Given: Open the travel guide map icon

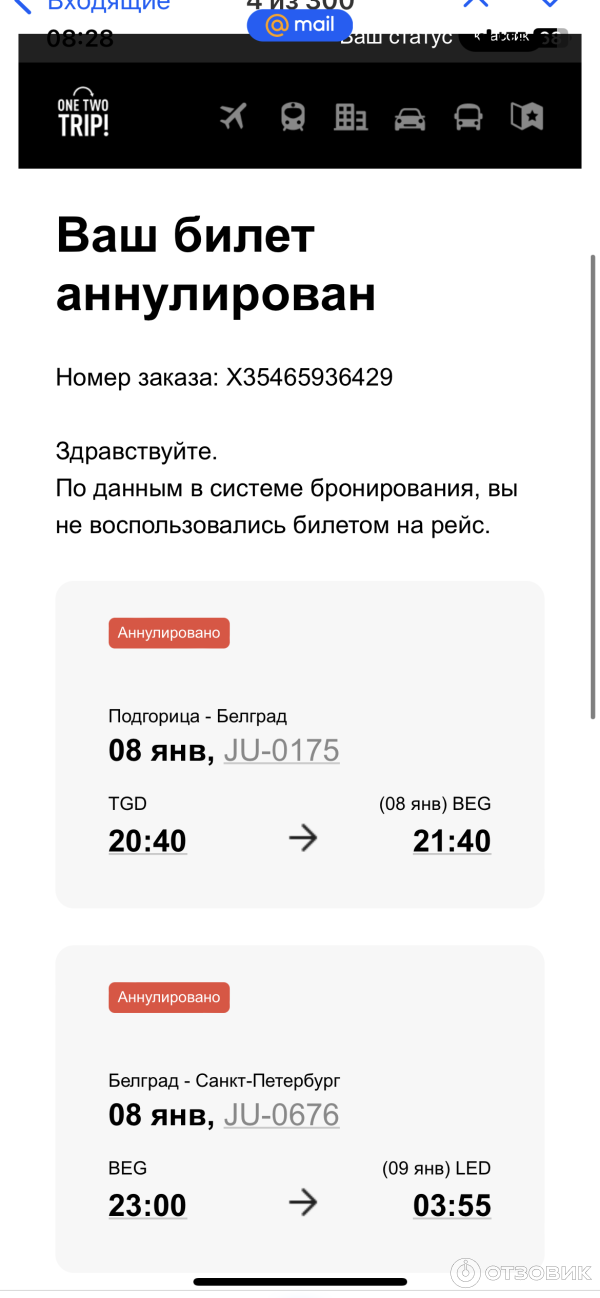Looking at the screenshot, I should click(x=527, y=117).
